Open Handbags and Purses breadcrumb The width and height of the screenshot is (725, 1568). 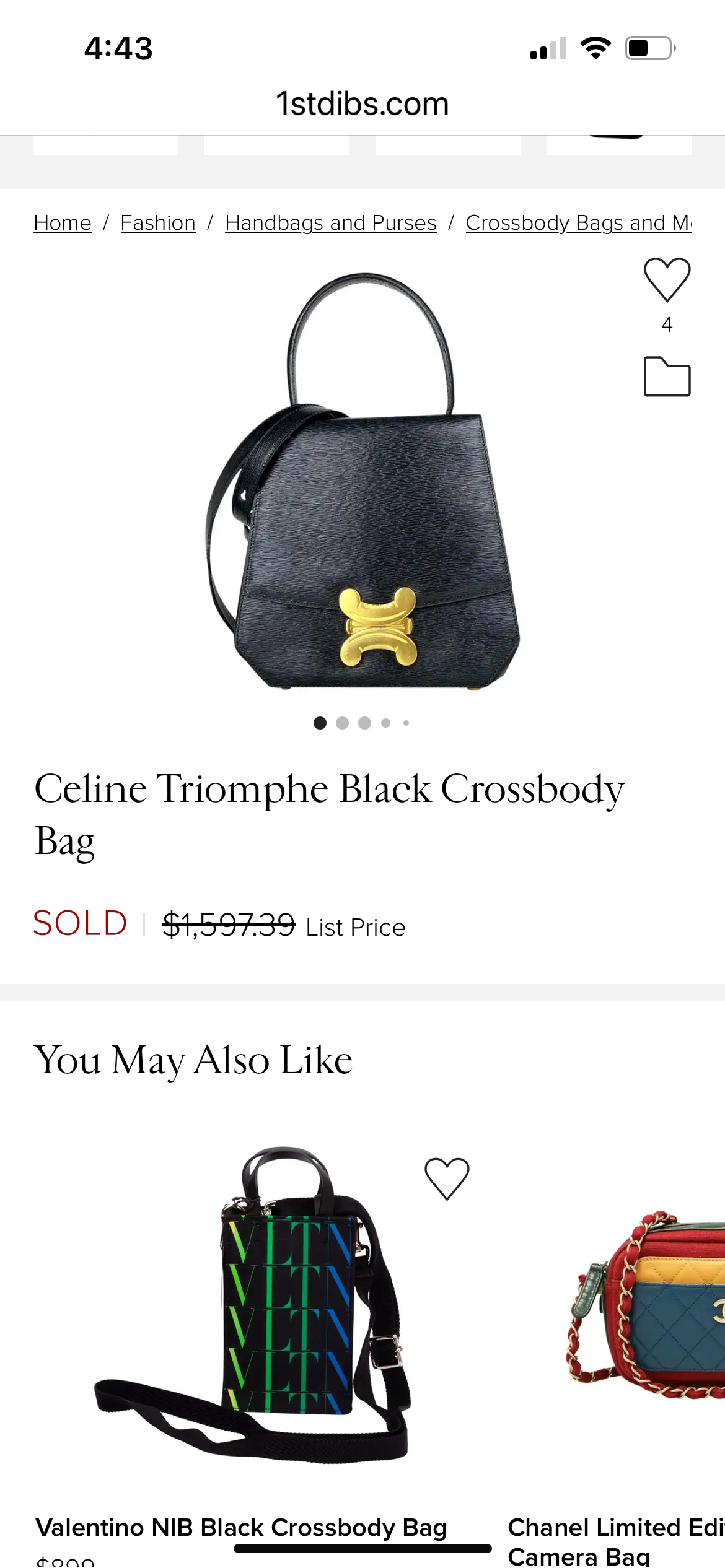pyautogui.click(x=331, y=222)
